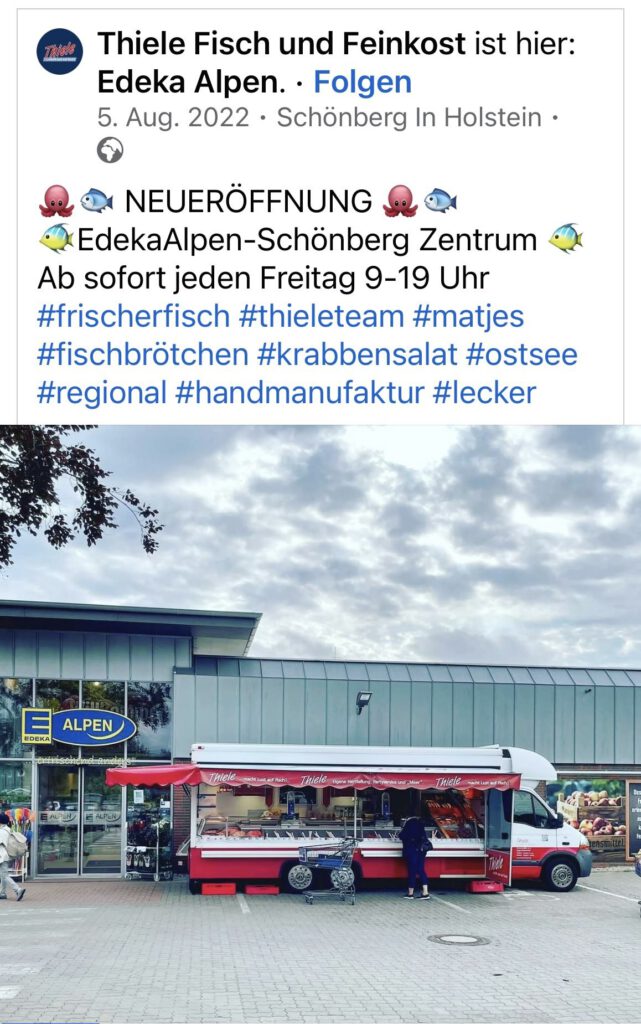Screen dimensions: 641x1024
Task: Open the #matjes hashtag
Action: point(468,317)
